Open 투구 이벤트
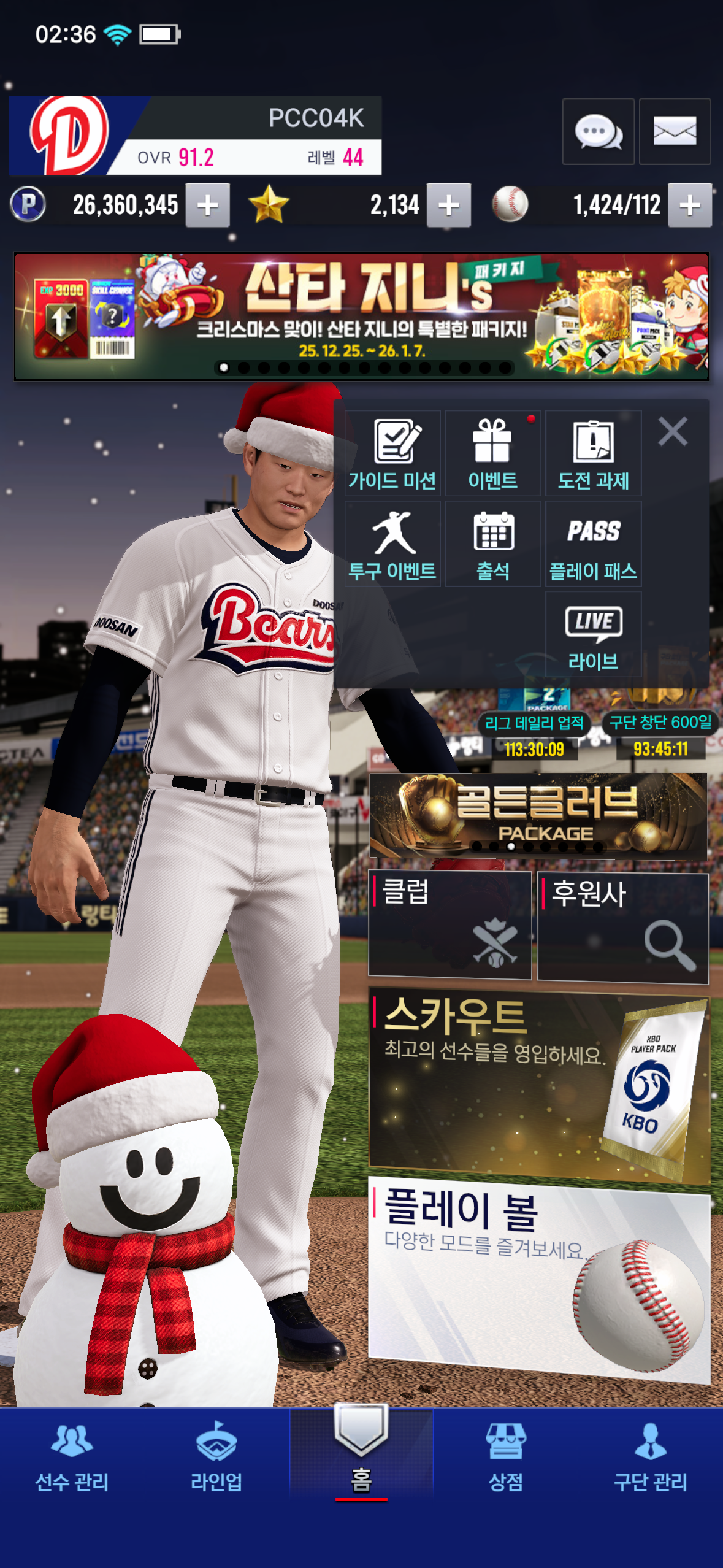The height and width of the screenshot is (1568, 723). click(392, 544)
